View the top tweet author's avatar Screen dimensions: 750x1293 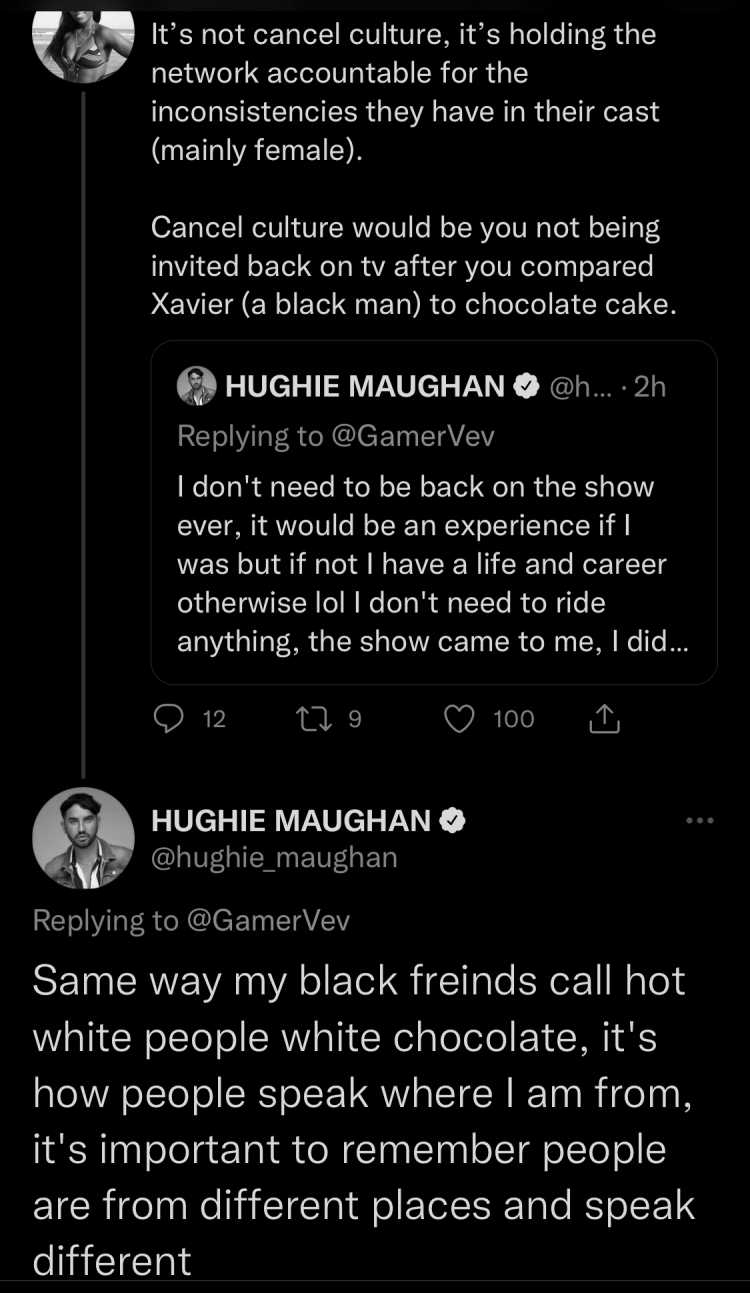84,40
